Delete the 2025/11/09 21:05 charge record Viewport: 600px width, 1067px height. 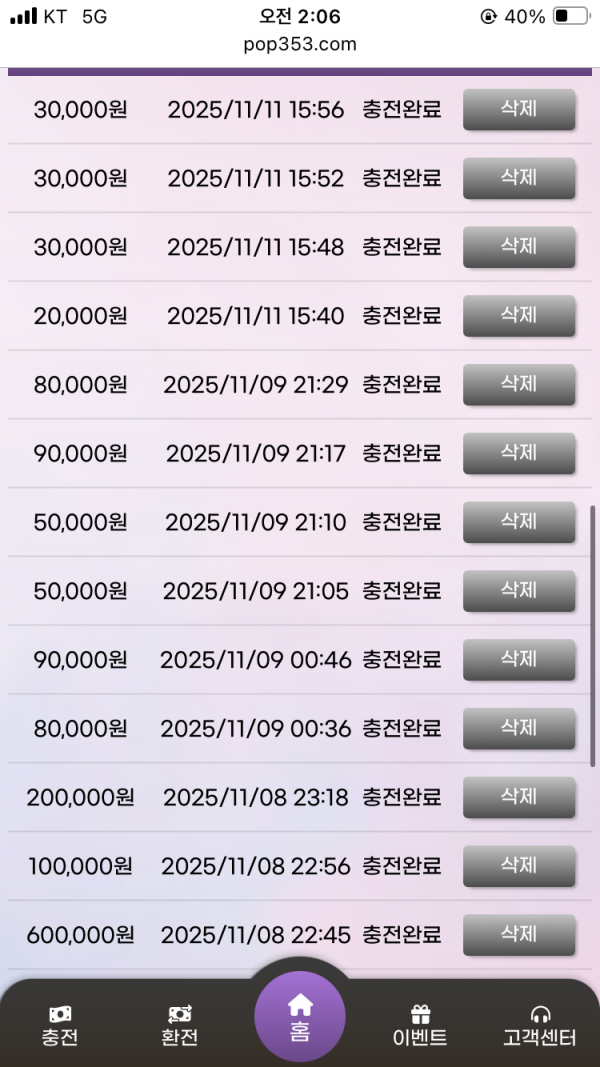(x=518, y=591)
